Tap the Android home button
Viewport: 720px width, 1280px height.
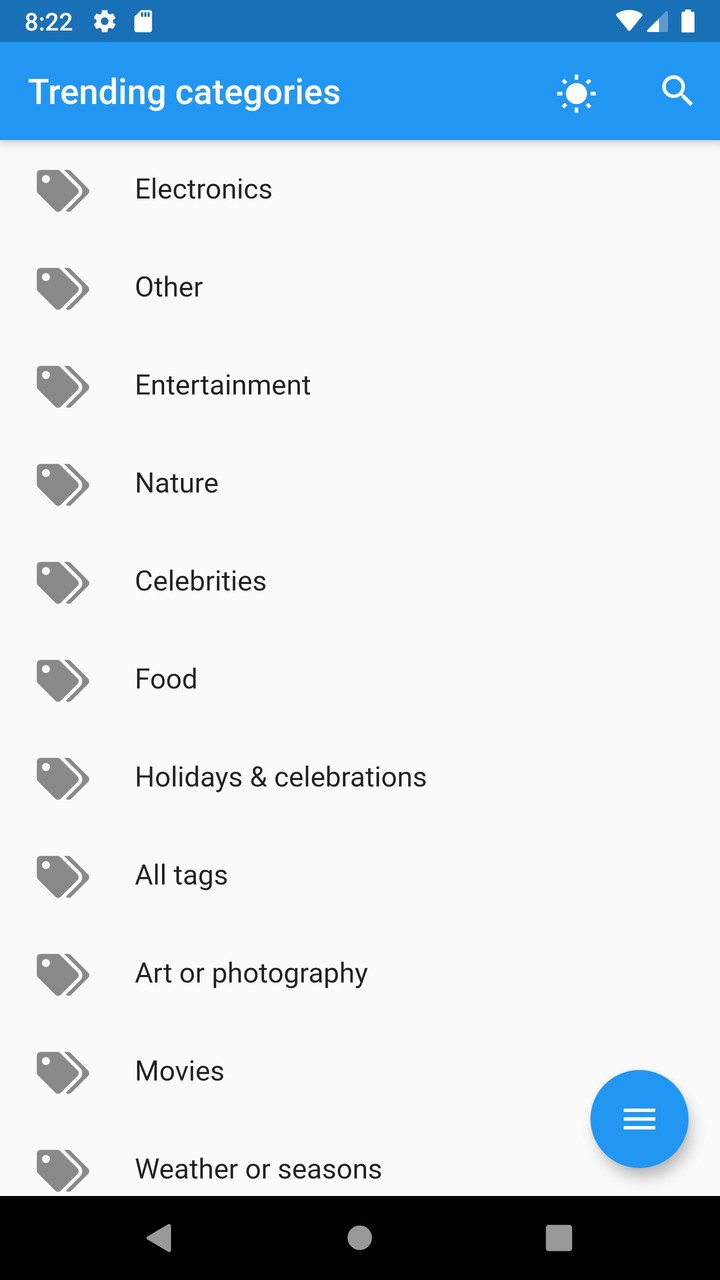pyautogui.click(x=359, y=1237)
